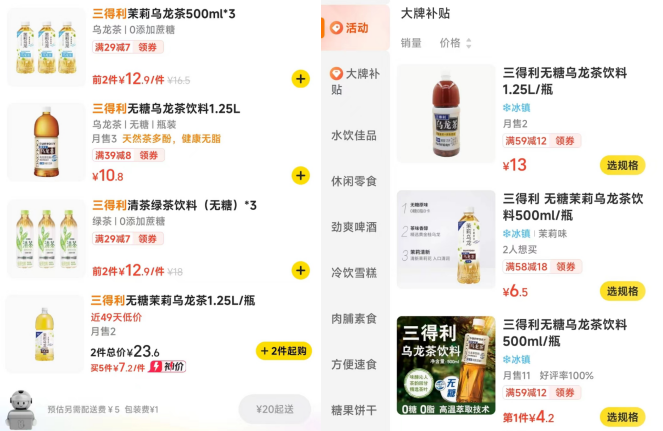This screenshot has height=431, width=663.
Task: Go to the 肉脯素食 category
Action: tap(354, 318)
